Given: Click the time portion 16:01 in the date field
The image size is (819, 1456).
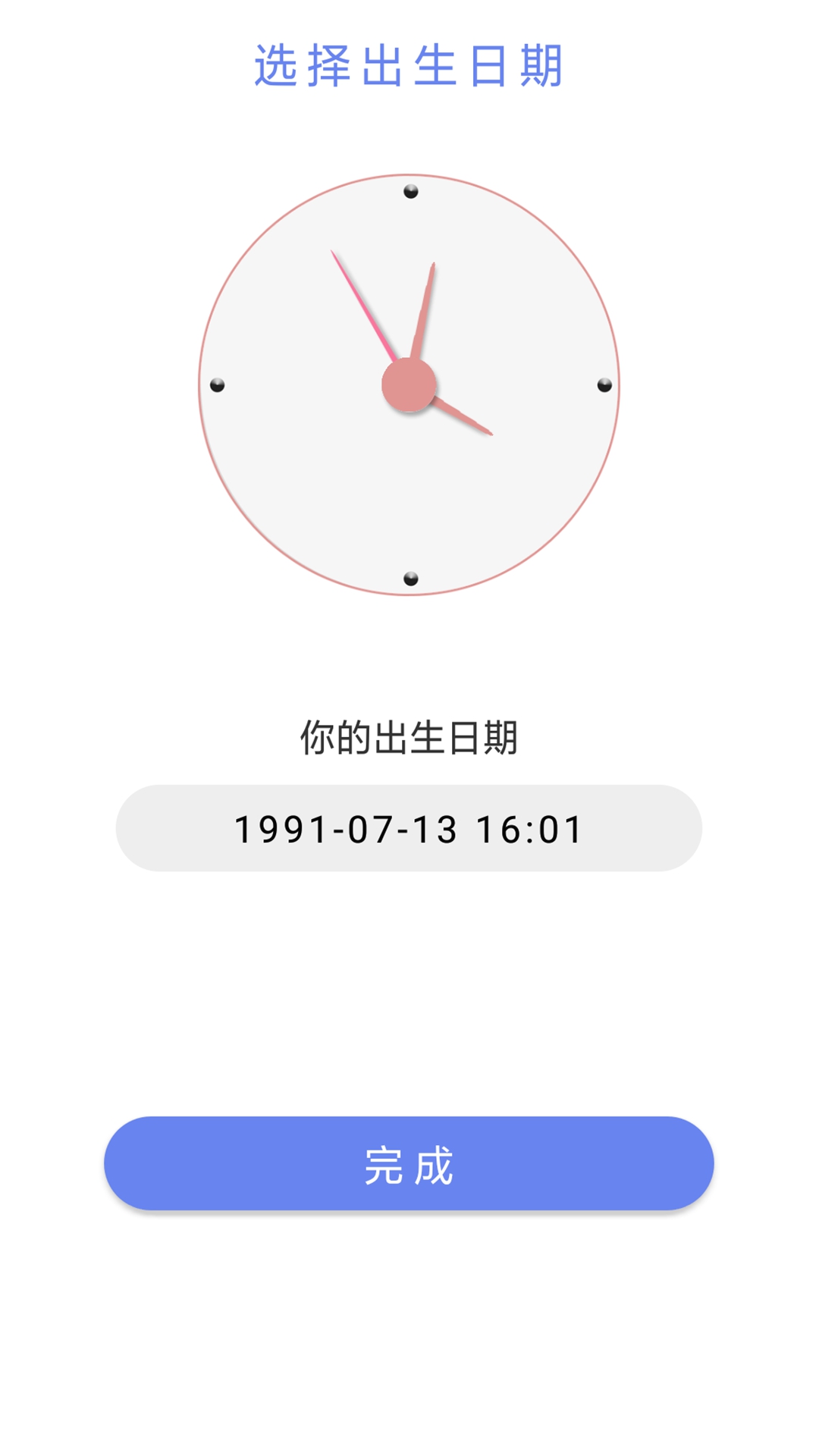Looking at the screenshot, I should (531, 828).
